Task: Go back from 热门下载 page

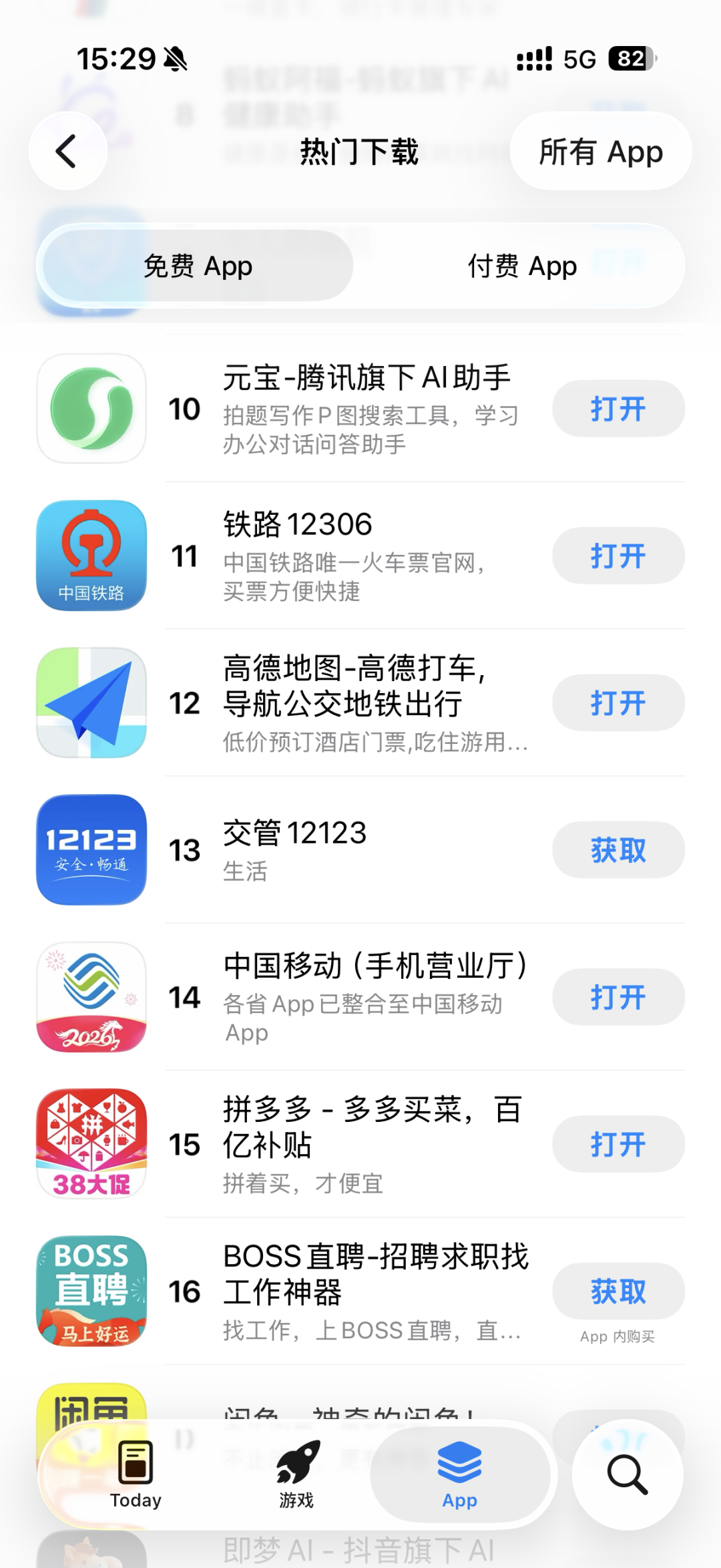Action: (67, 152)
